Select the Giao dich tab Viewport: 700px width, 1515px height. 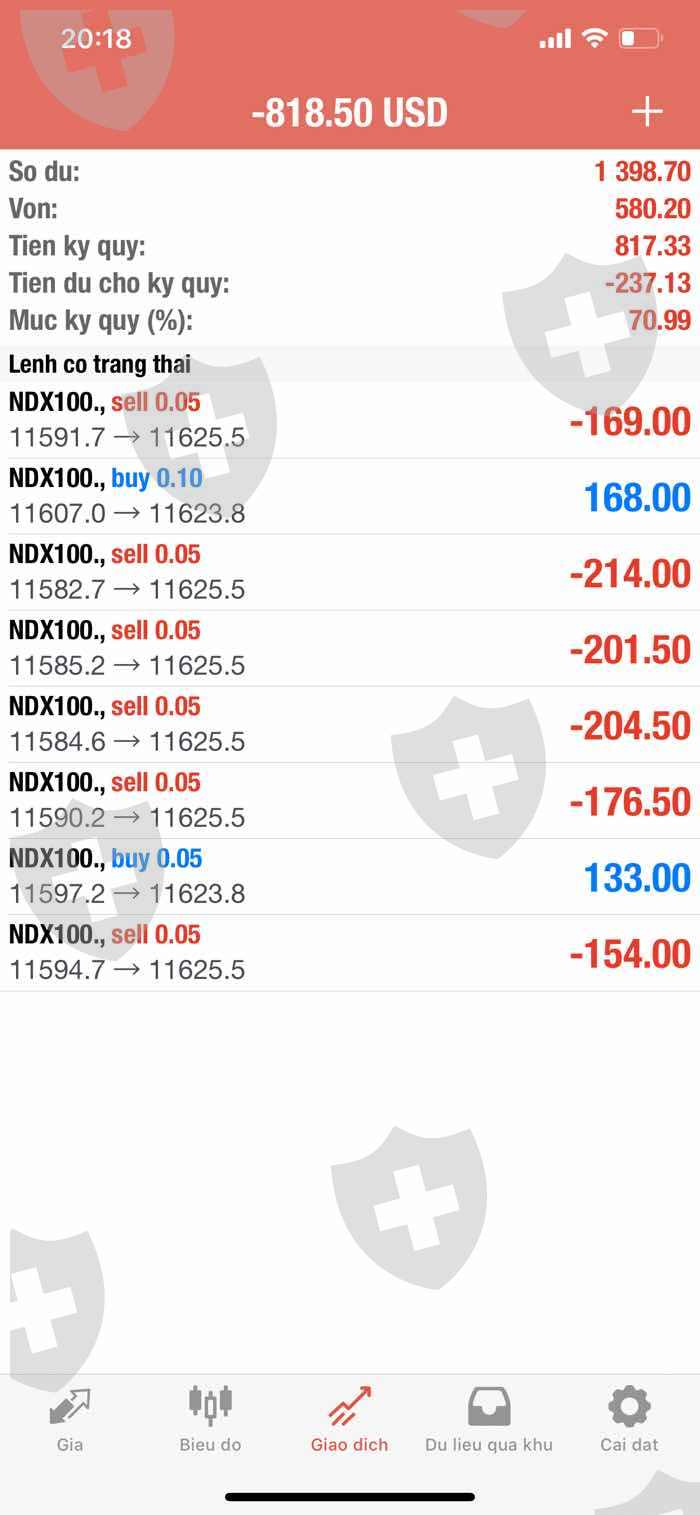[x=349, y=1419]
